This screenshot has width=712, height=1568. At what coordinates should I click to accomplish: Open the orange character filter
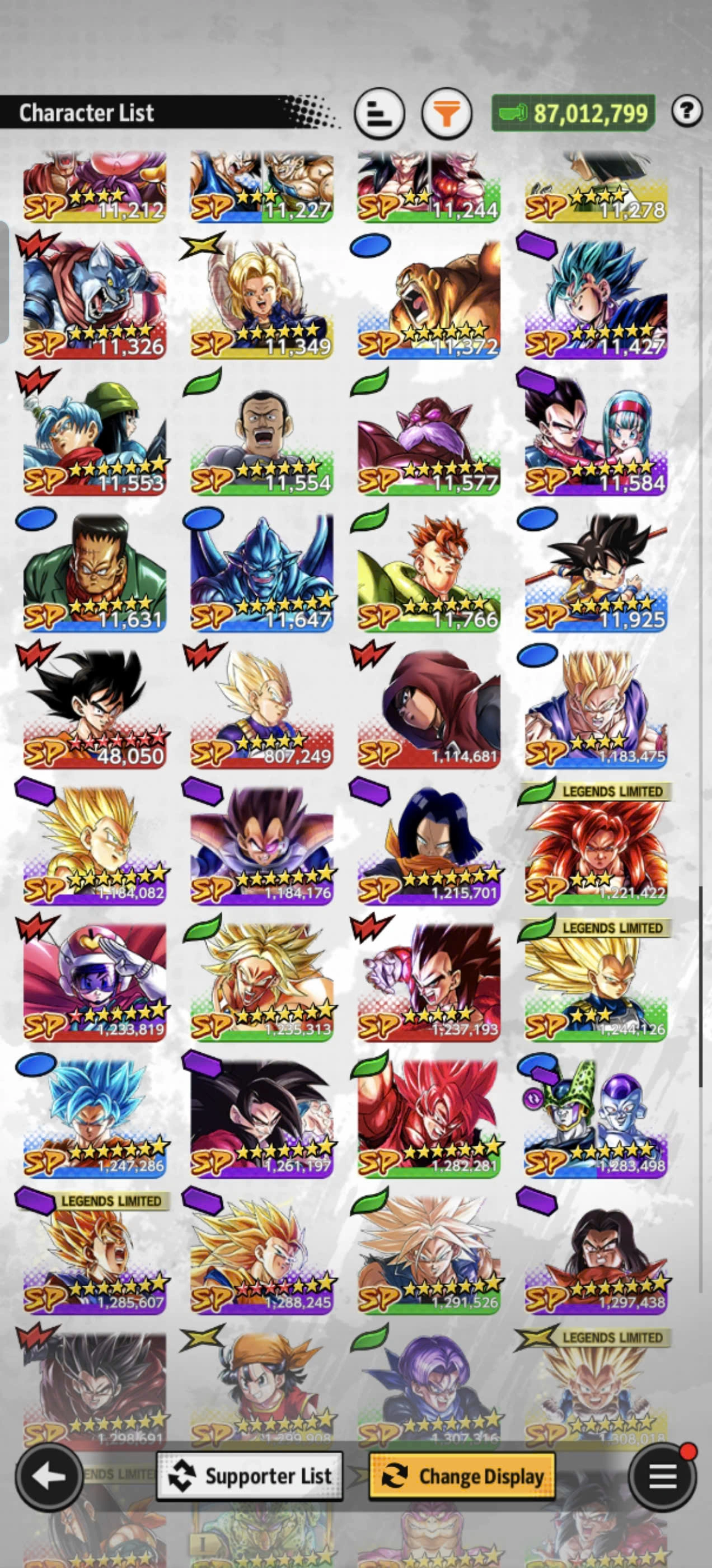447,114
